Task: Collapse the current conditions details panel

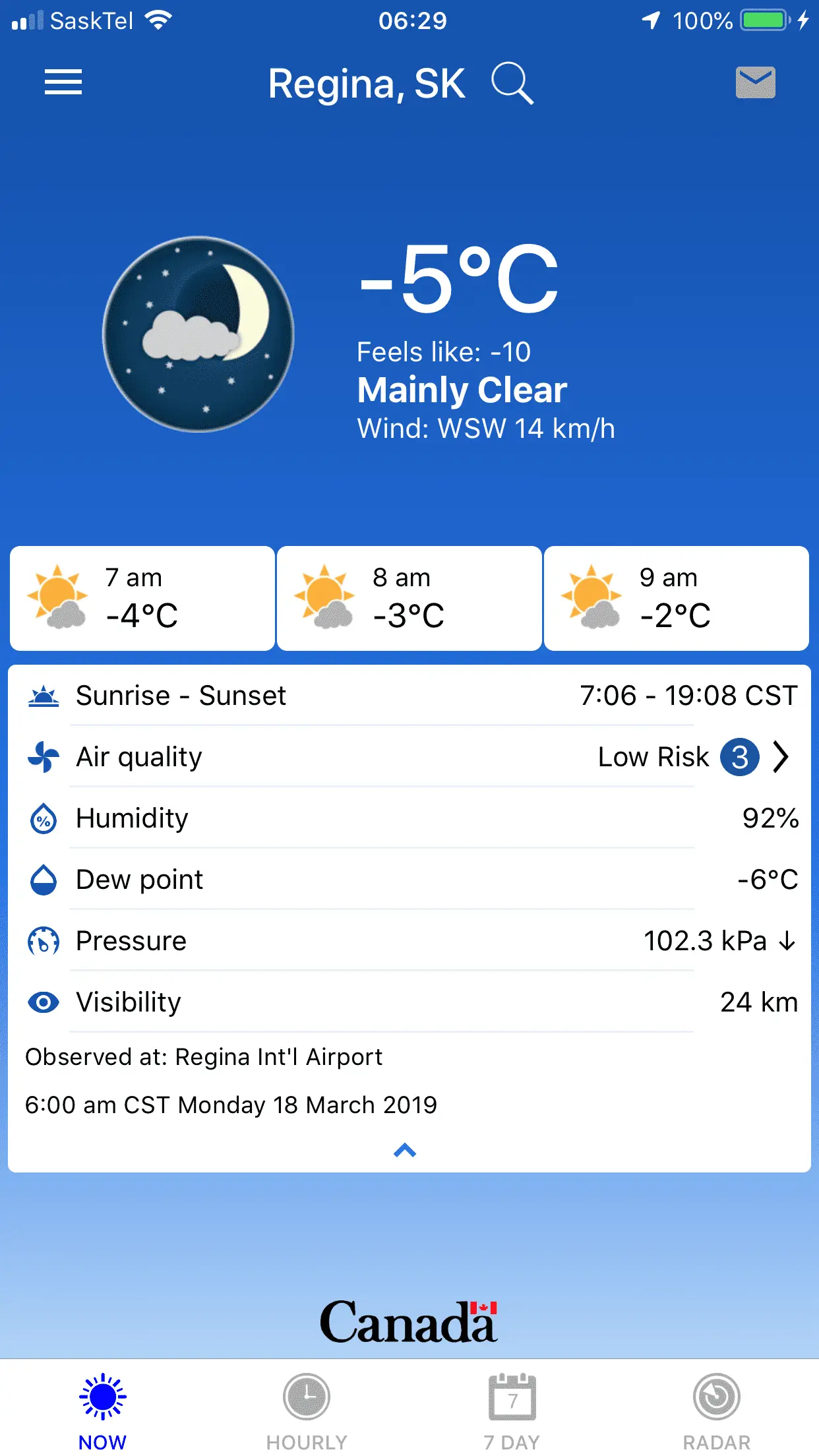Action: point(405,1151)
